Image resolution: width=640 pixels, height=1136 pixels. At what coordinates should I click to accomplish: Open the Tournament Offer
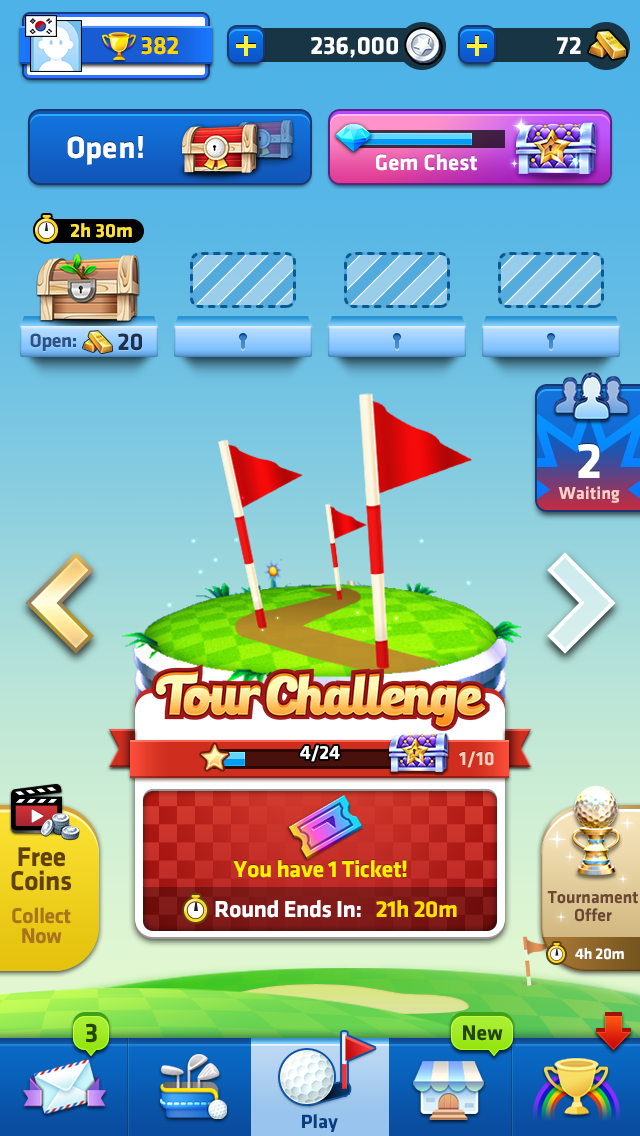coord(591,879)
